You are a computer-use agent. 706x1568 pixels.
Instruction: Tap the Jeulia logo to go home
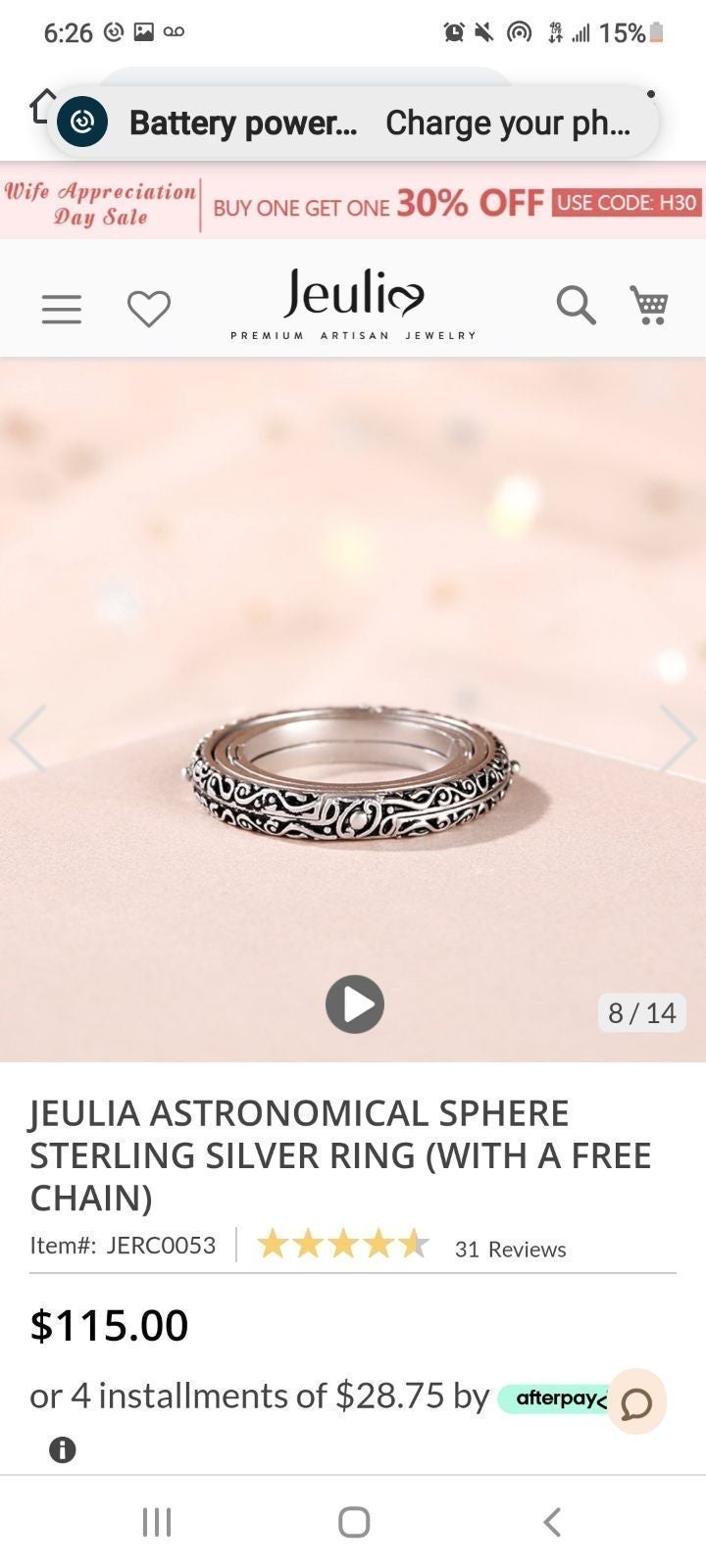tap(354, 304)
